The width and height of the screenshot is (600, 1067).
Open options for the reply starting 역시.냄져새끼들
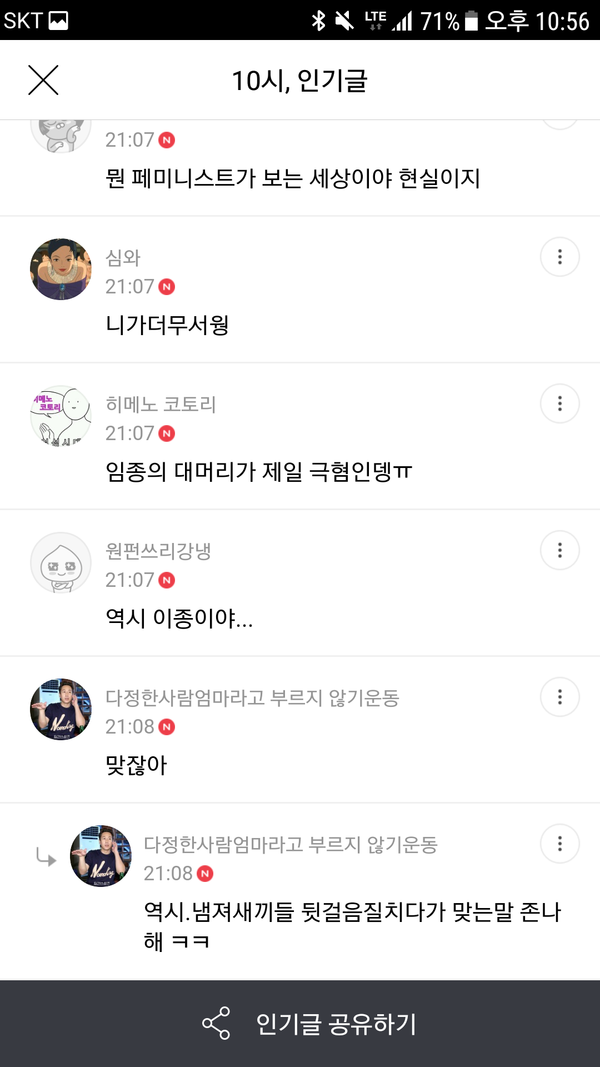pos(560,843)
